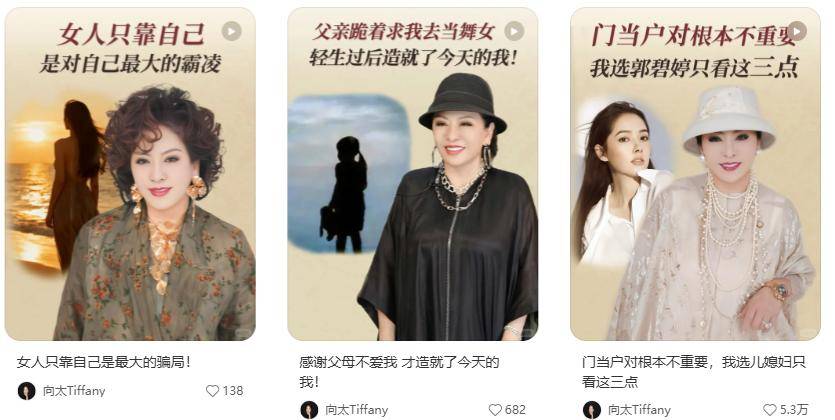835x420 pixels.
Task: Open 向太Tiffany profile under the 5.3万-likes post
Action: (628, 410)
